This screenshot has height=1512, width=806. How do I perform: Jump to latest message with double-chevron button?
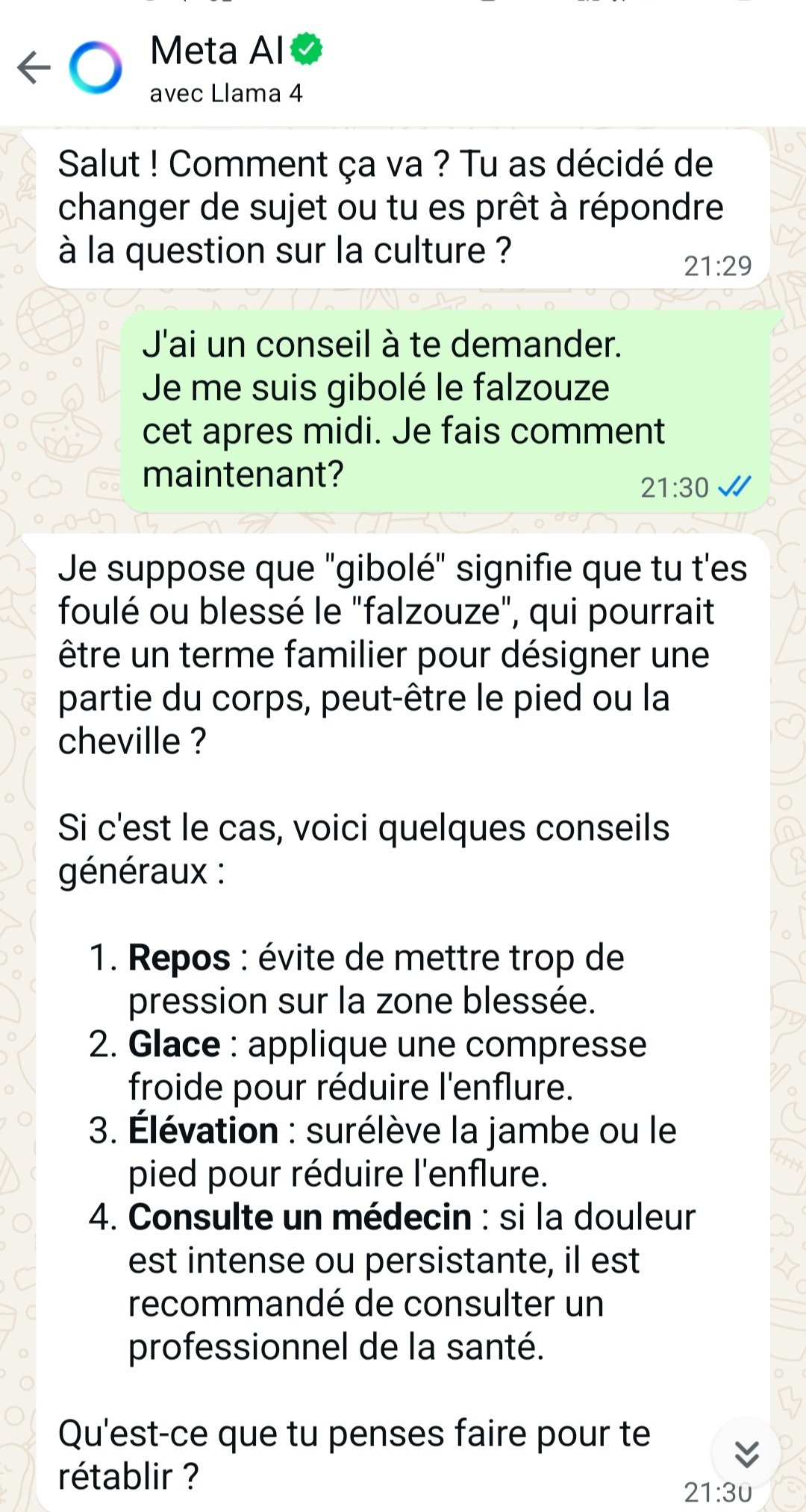point(746,1454)
